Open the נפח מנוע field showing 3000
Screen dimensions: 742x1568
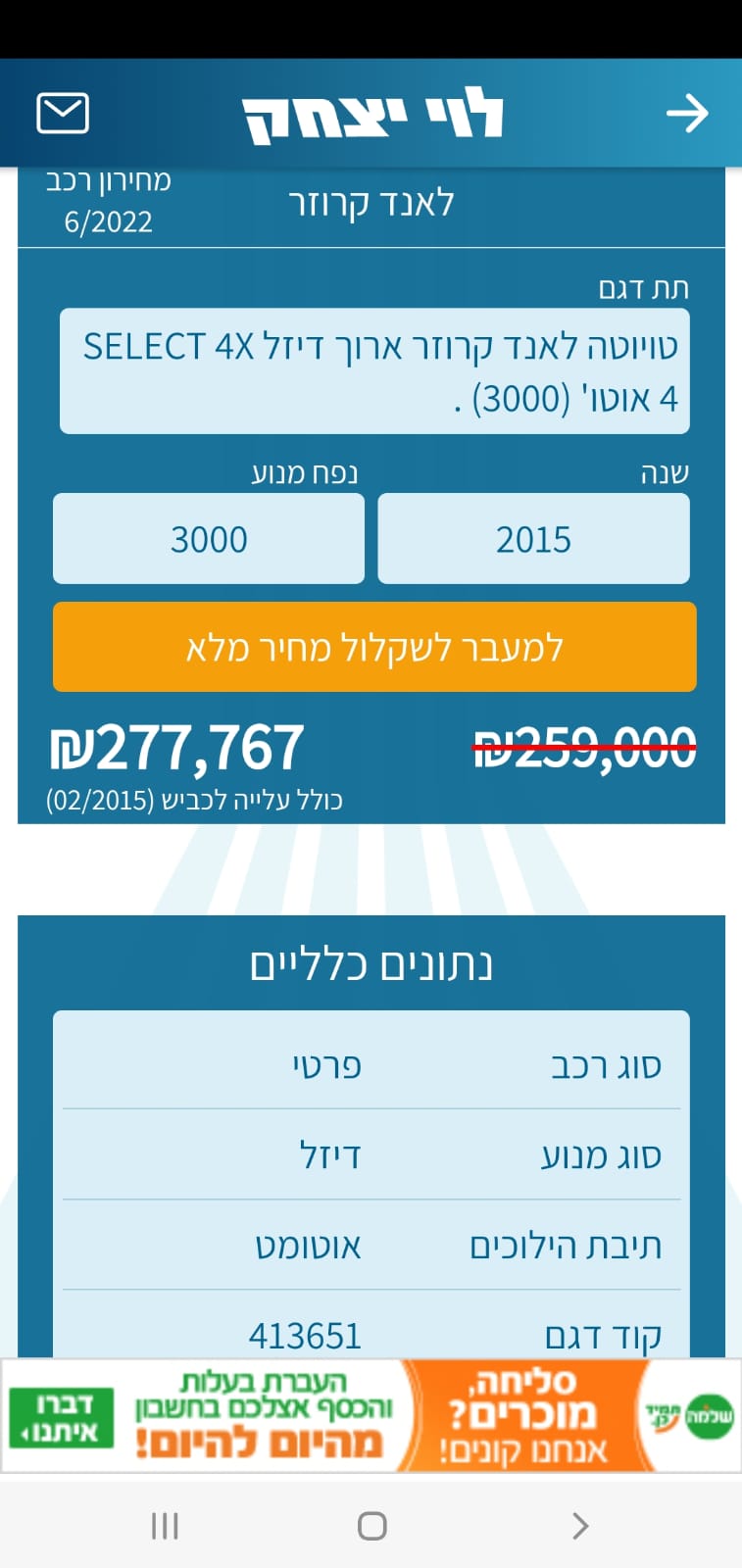pyautogui.click(x=209, y=539)
